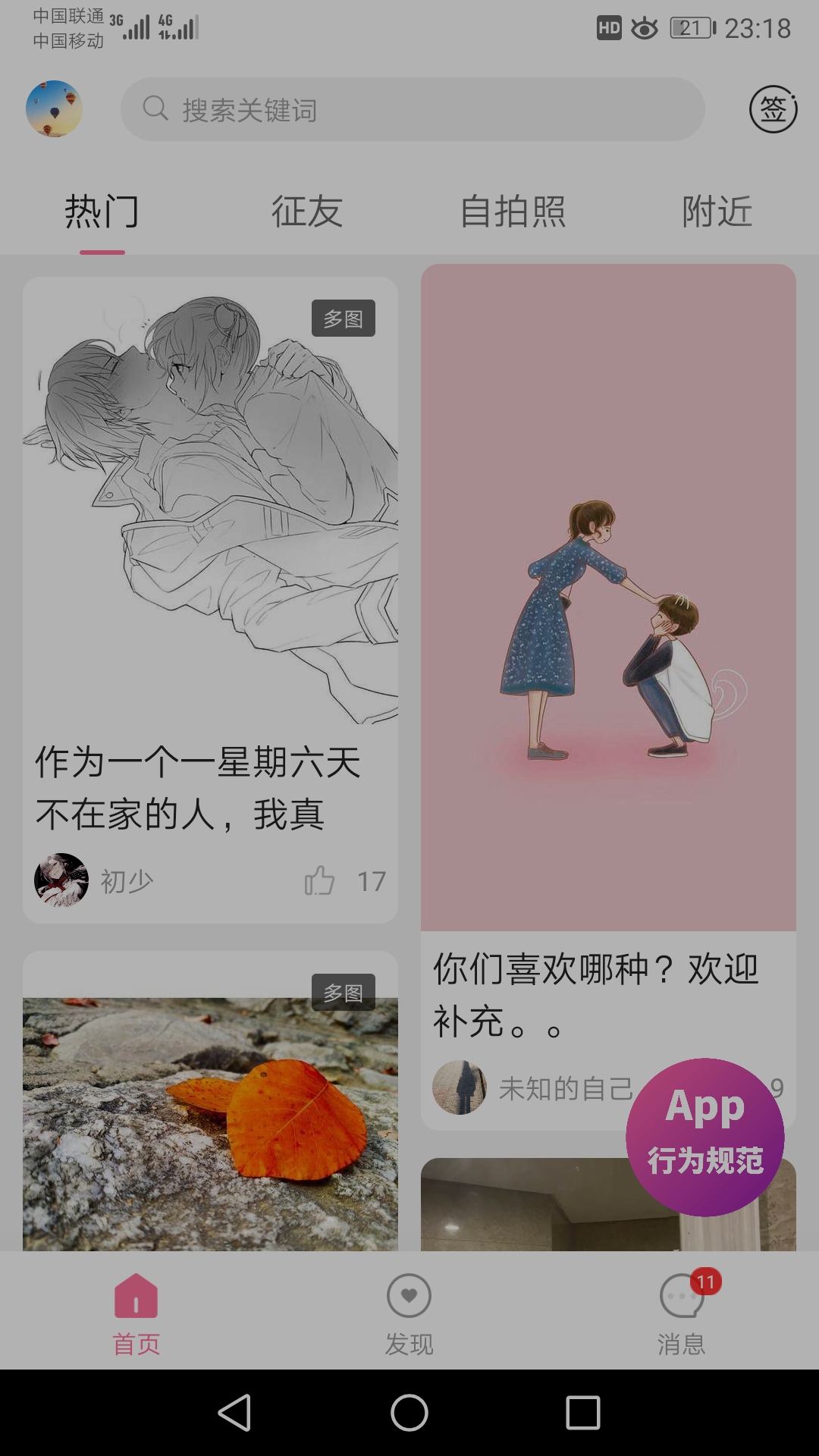Viewport: 819px width, 1456px height.
Task: Tap the system back button
Action: pos(234,1413)
